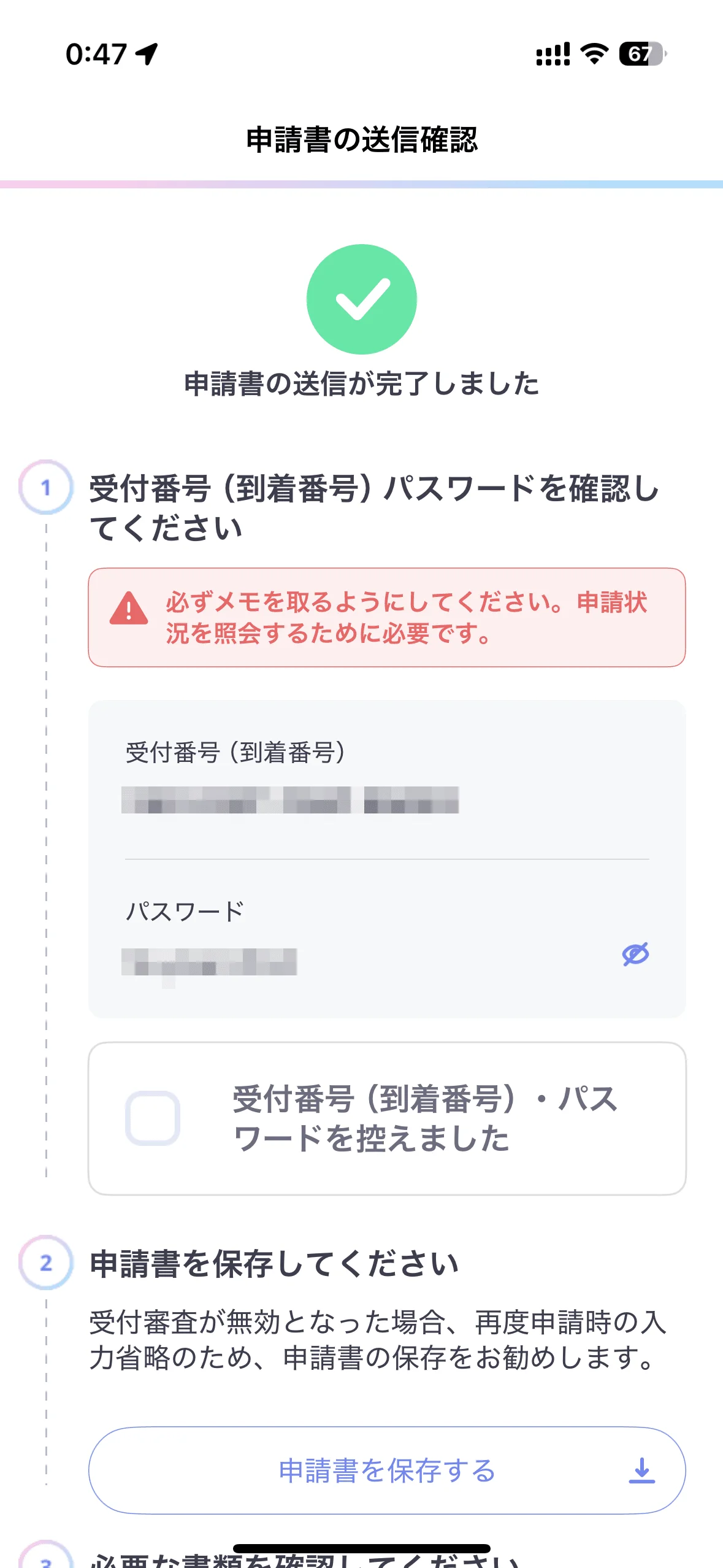Toggle password visibility with the eye icon
Viewport: 723px width, 1568px height.
click(635, 954)
